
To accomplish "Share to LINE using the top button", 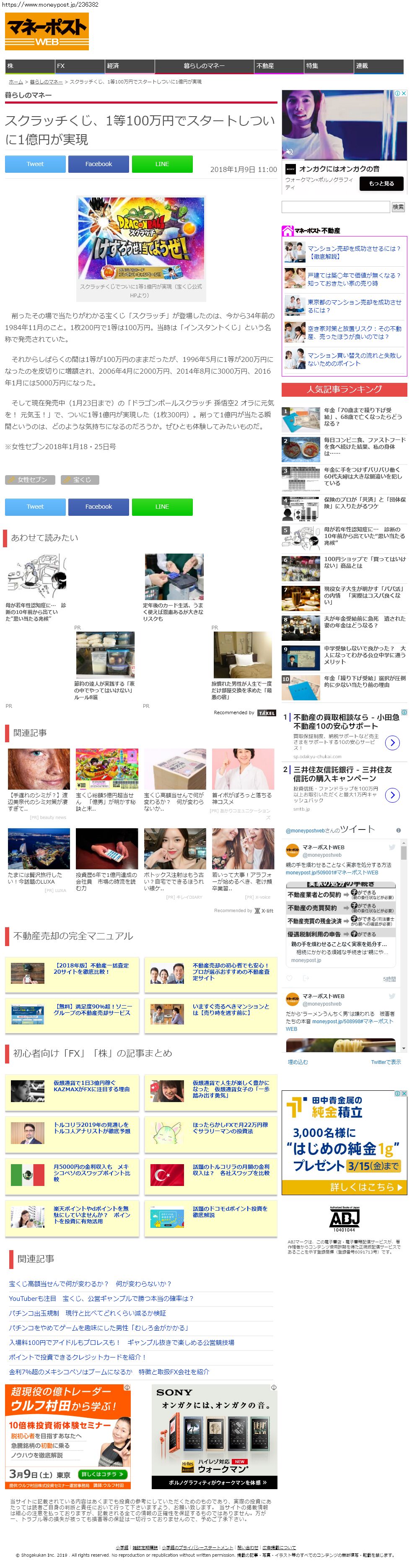I will coord(162,164).
